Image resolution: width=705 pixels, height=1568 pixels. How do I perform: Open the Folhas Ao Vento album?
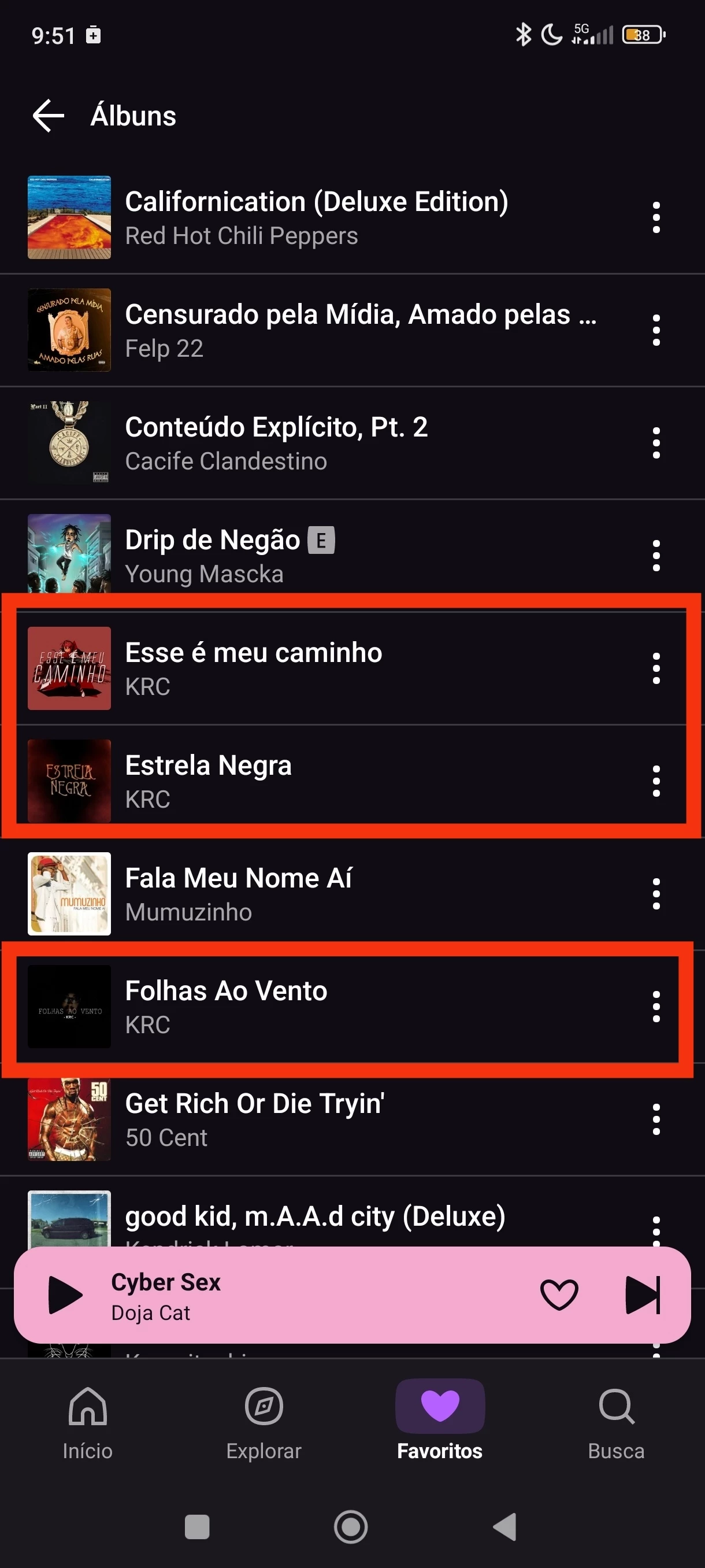[x=227, y=1006]
